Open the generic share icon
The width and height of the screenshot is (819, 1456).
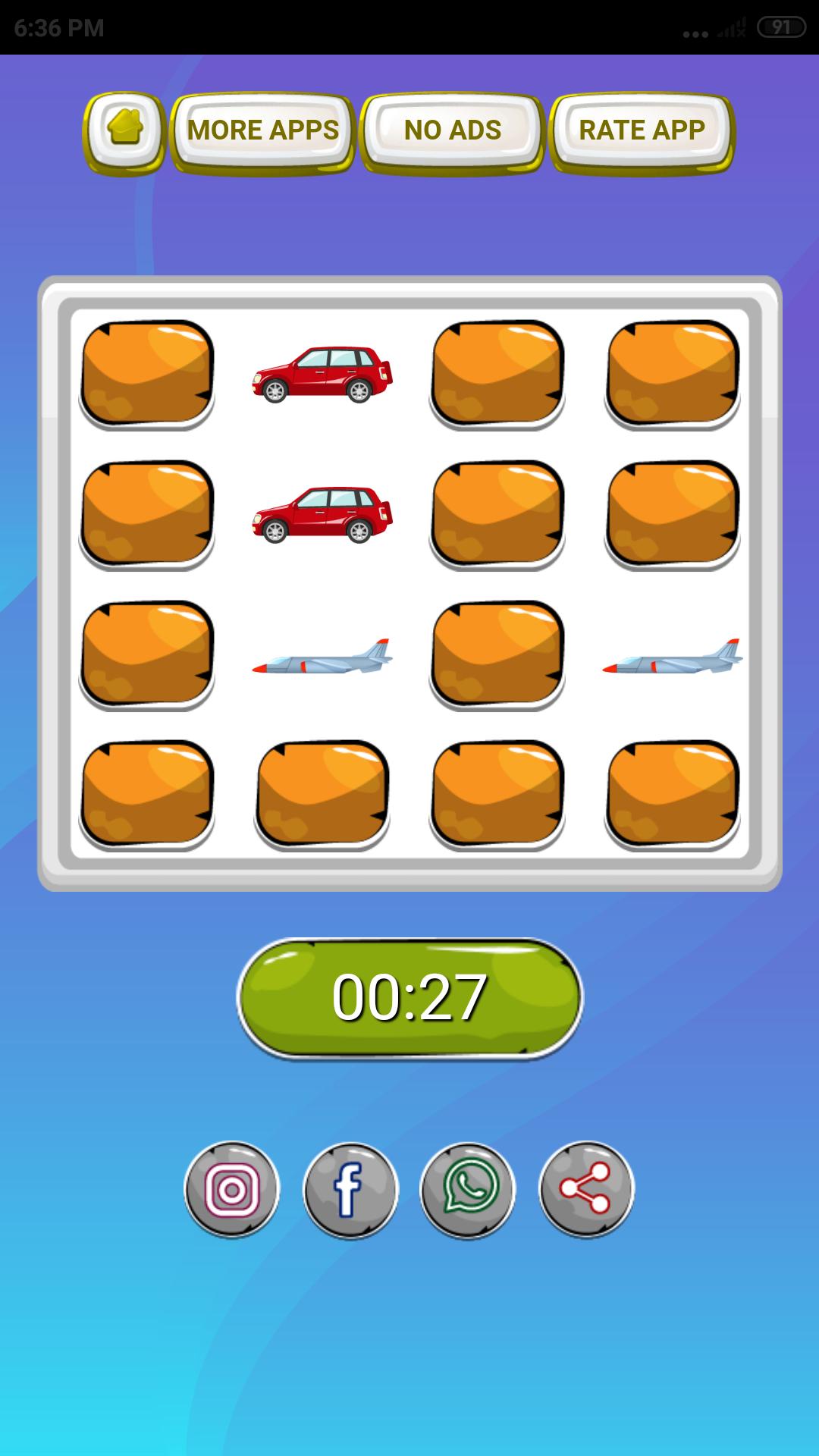click(x=586, y=1189)
